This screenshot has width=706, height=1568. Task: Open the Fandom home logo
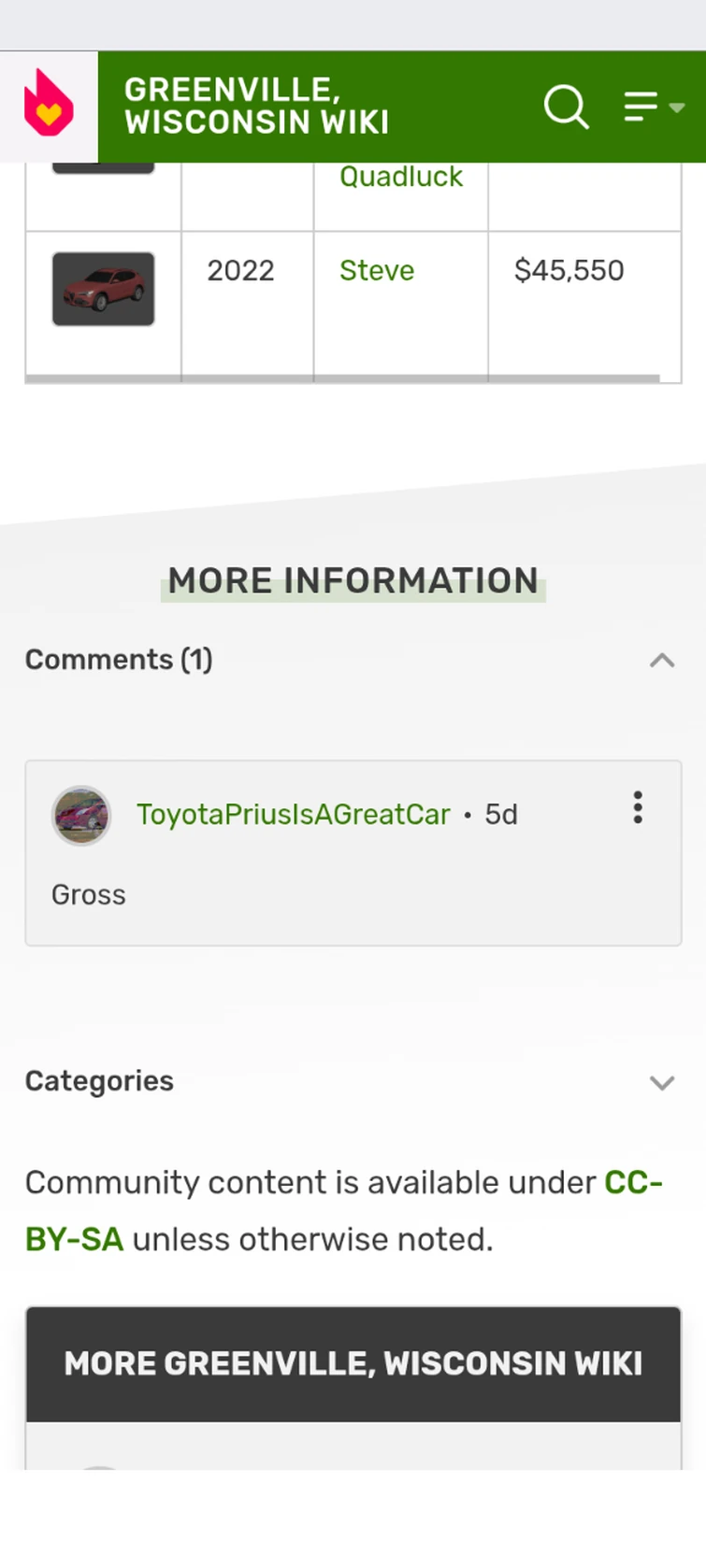[49, 106]
